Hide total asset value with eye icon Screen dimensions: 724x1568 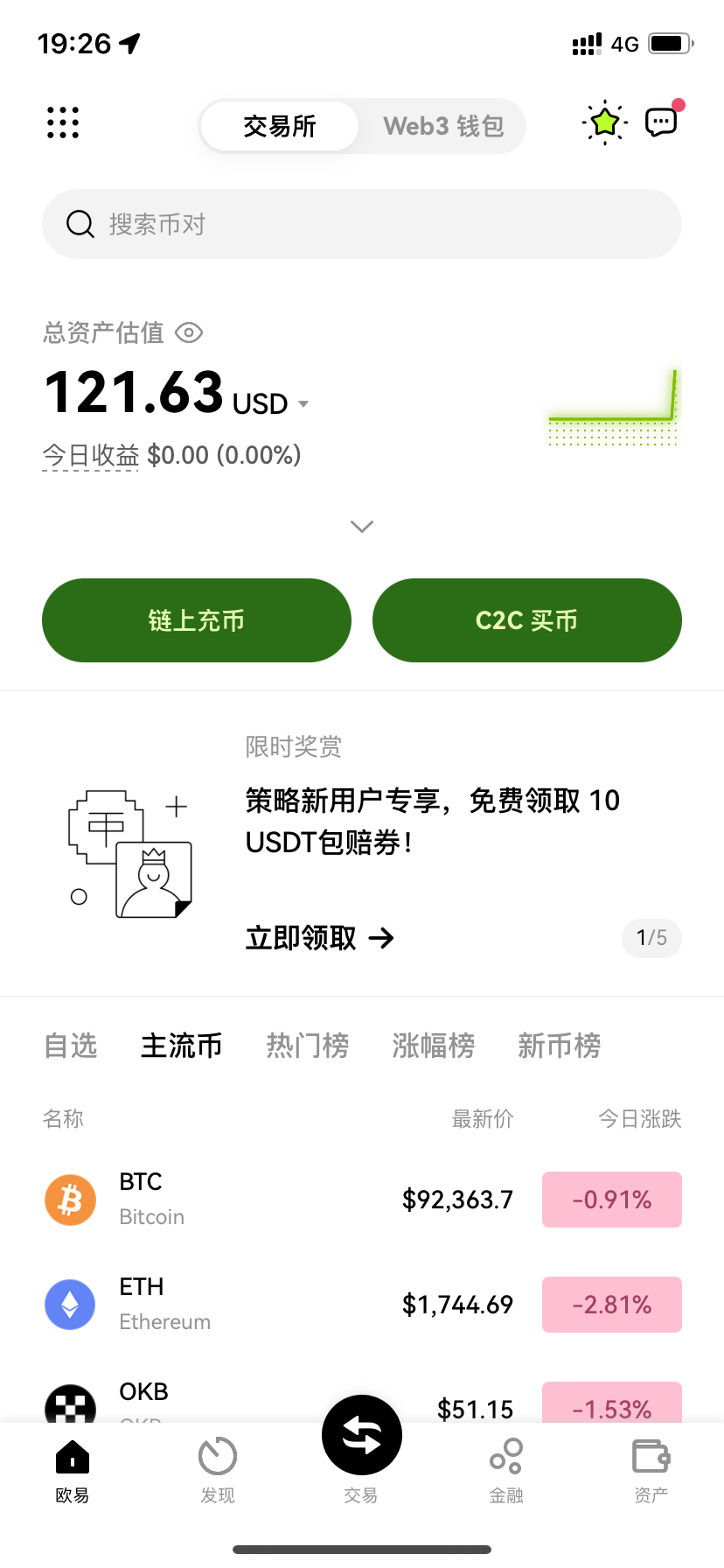(x=189, y=332)
